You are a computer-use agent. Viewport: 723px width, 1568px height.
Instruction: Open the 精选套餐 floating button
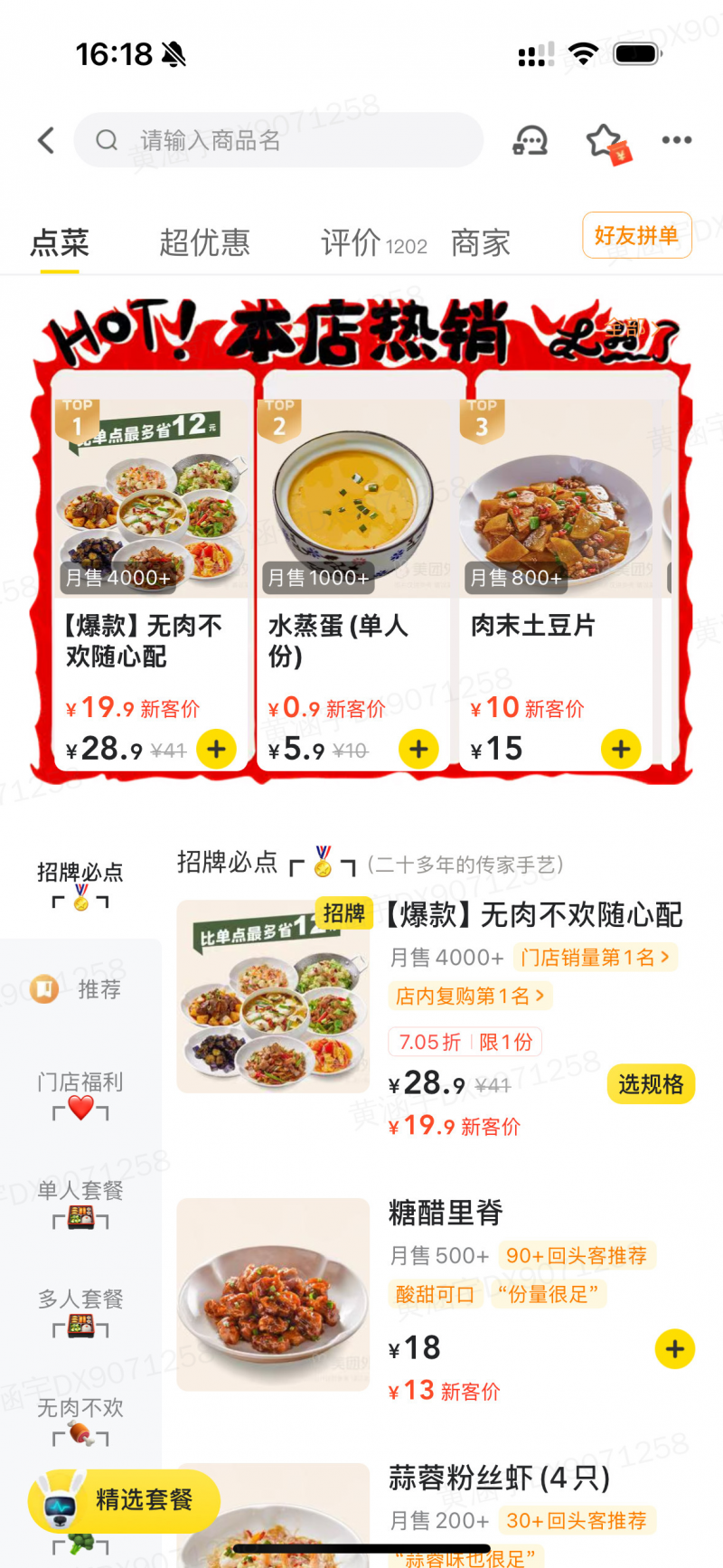tap(125, 1500)
